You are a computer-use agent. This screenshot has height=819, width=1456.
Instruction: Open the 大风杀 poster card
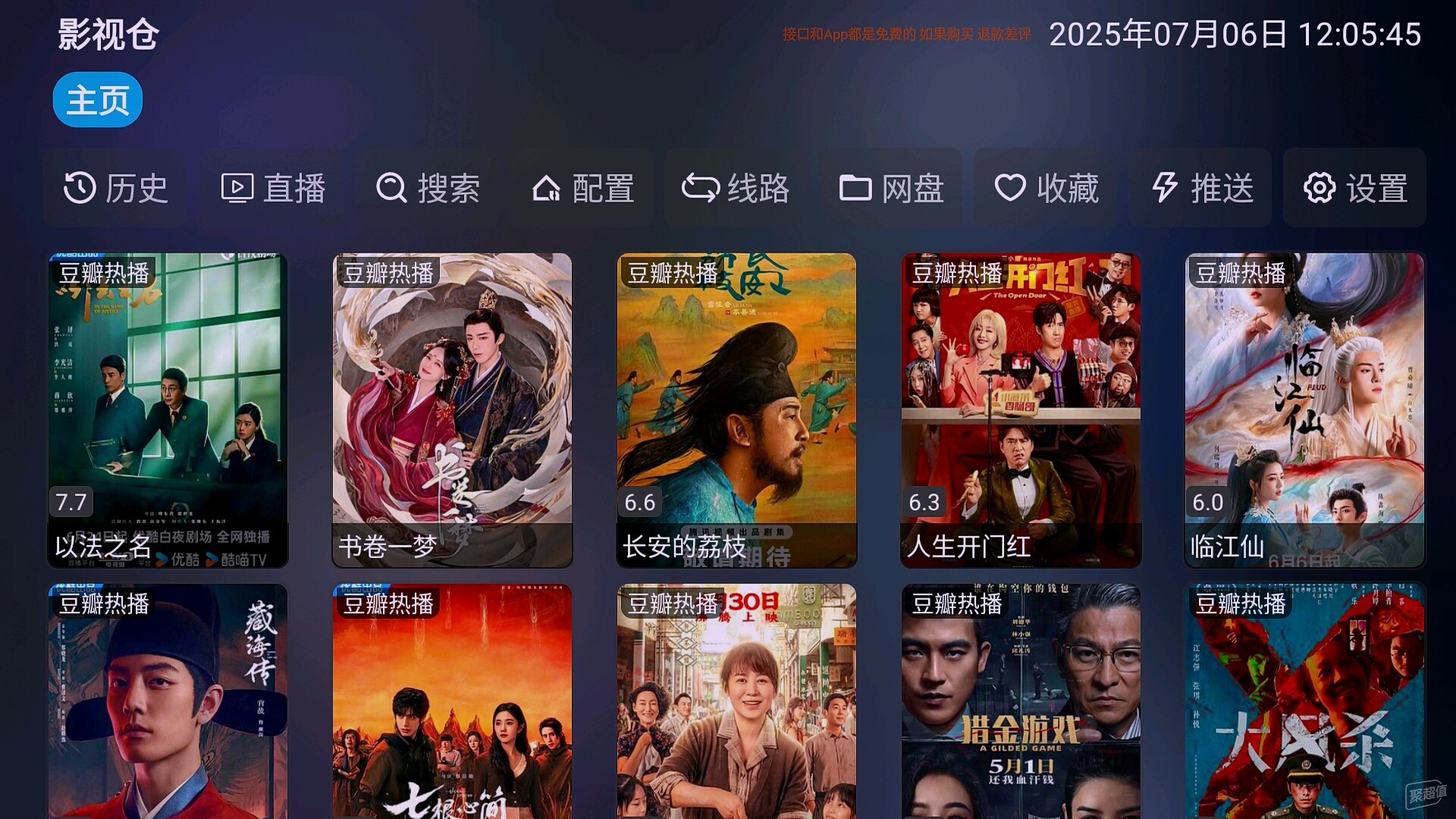point(1304,701)
